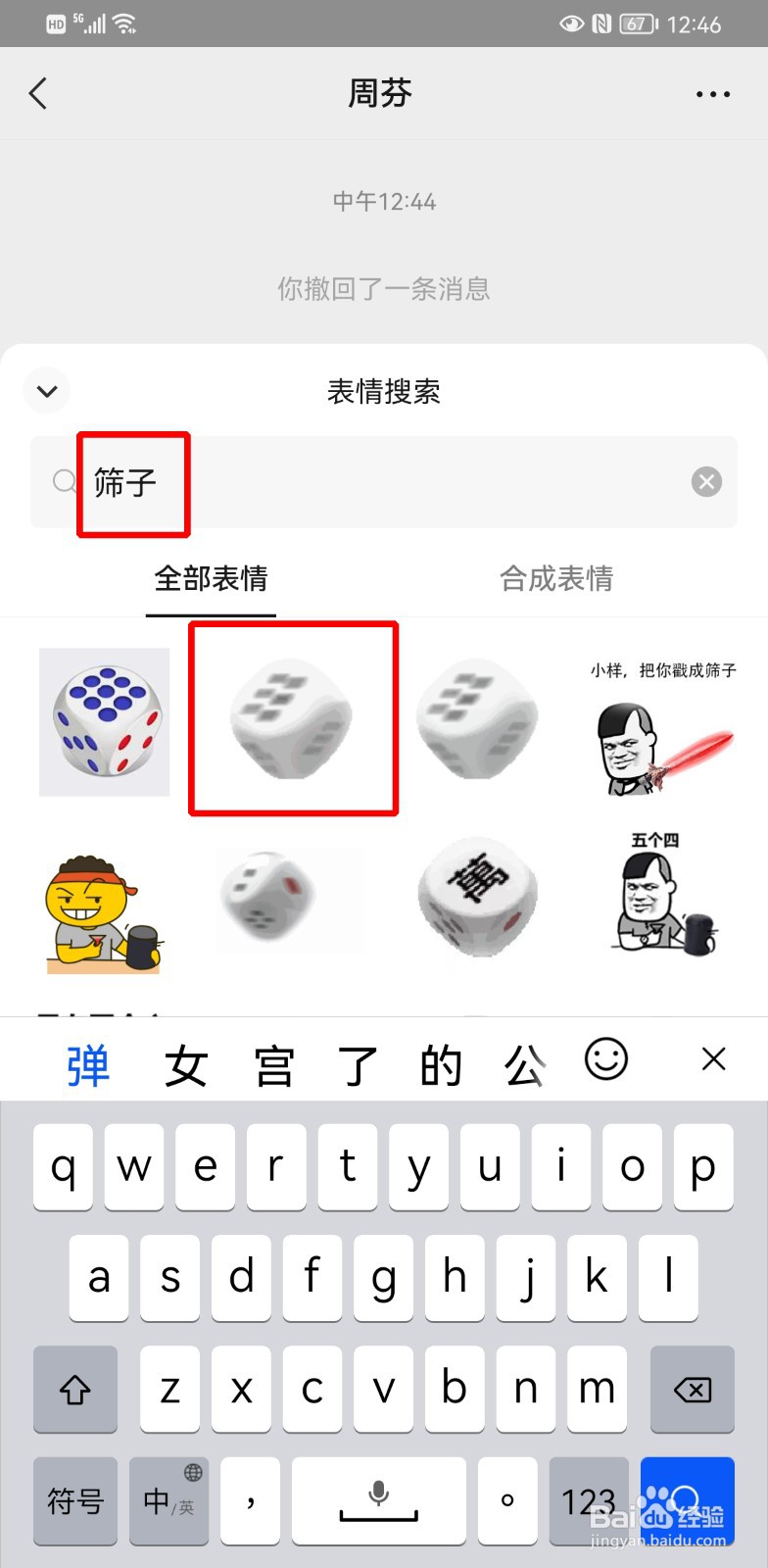Viewport: 768px width, 1568px height.
Task: Switch to the 合成表情 tab
Action: point(555,579)
